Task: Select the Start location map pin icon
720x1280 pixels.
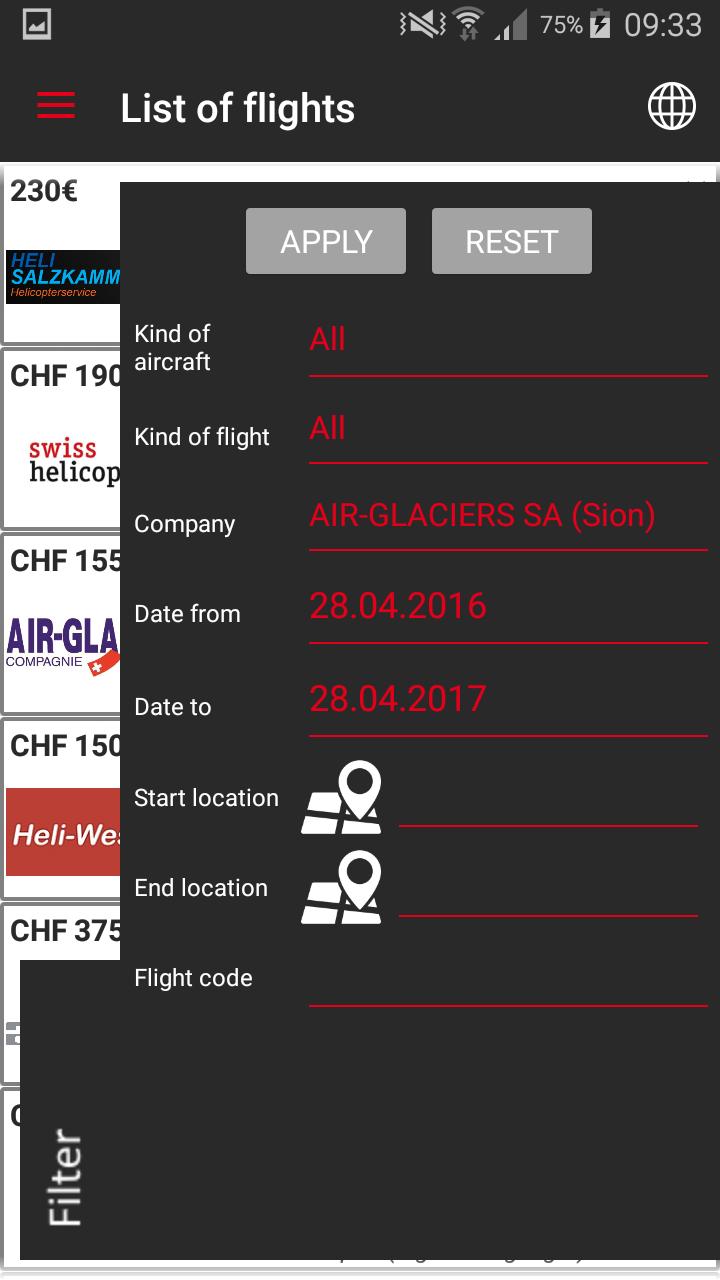Action: pyautogui.click(x=341, y=797)
